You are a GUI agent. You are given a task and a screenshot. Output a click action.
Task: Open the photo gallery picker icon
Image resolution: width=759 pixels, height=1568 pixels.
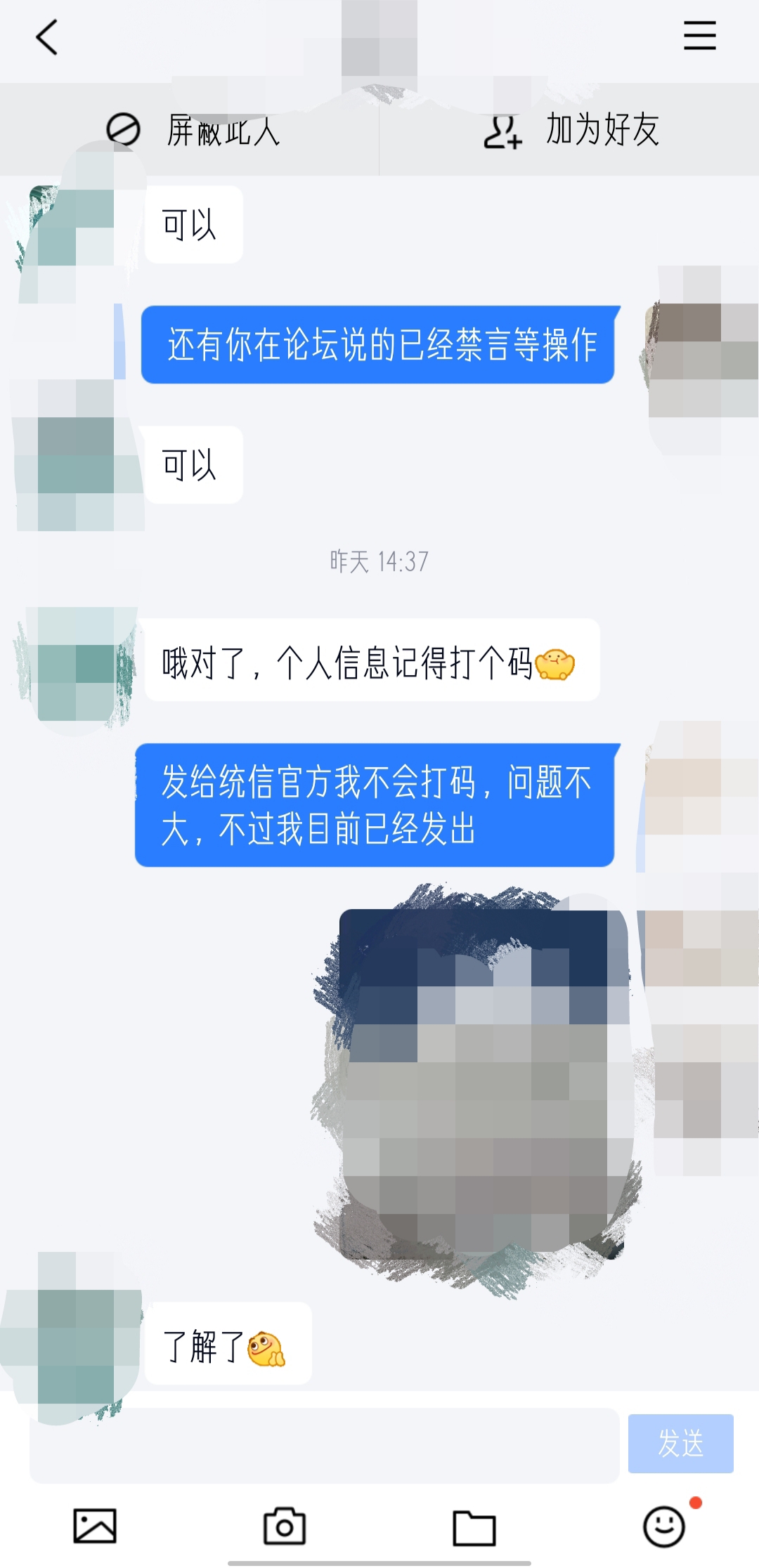pyautogui.click(x=95, y=1526)
